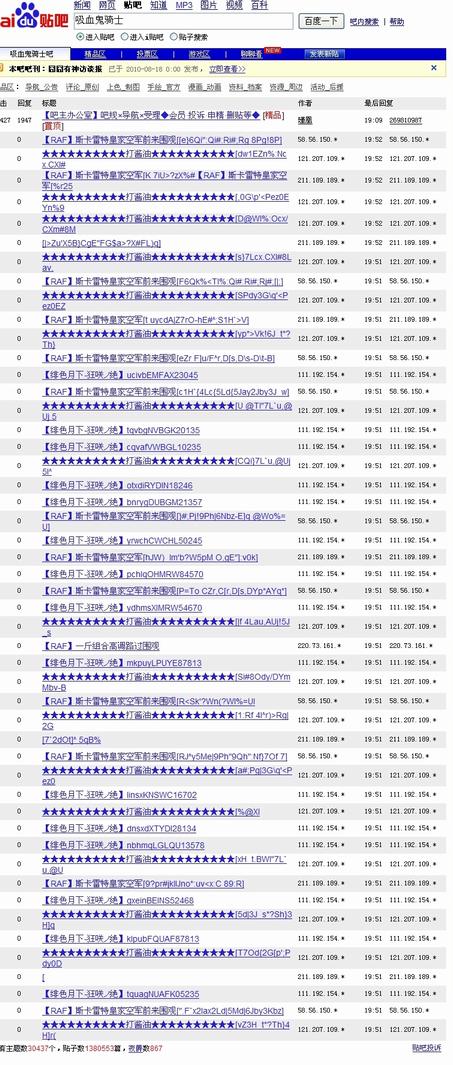Switch to the 投票区 tab
The image size is (453, 1065).
(147, 54)
